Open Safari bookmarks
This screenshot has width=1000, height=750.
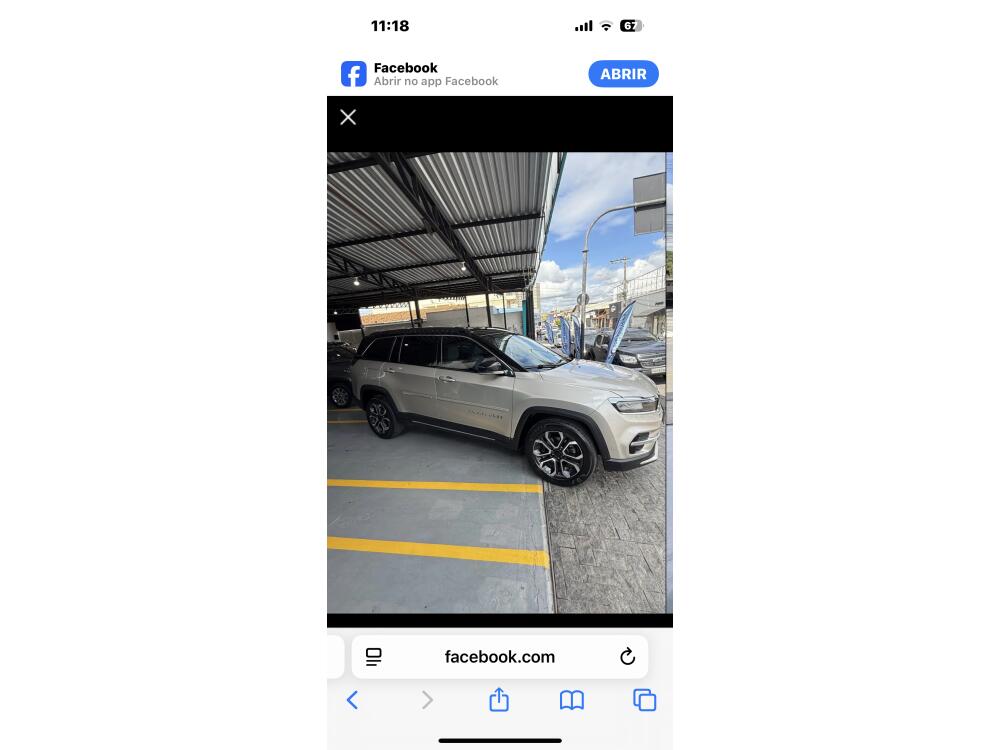[572, 701]
